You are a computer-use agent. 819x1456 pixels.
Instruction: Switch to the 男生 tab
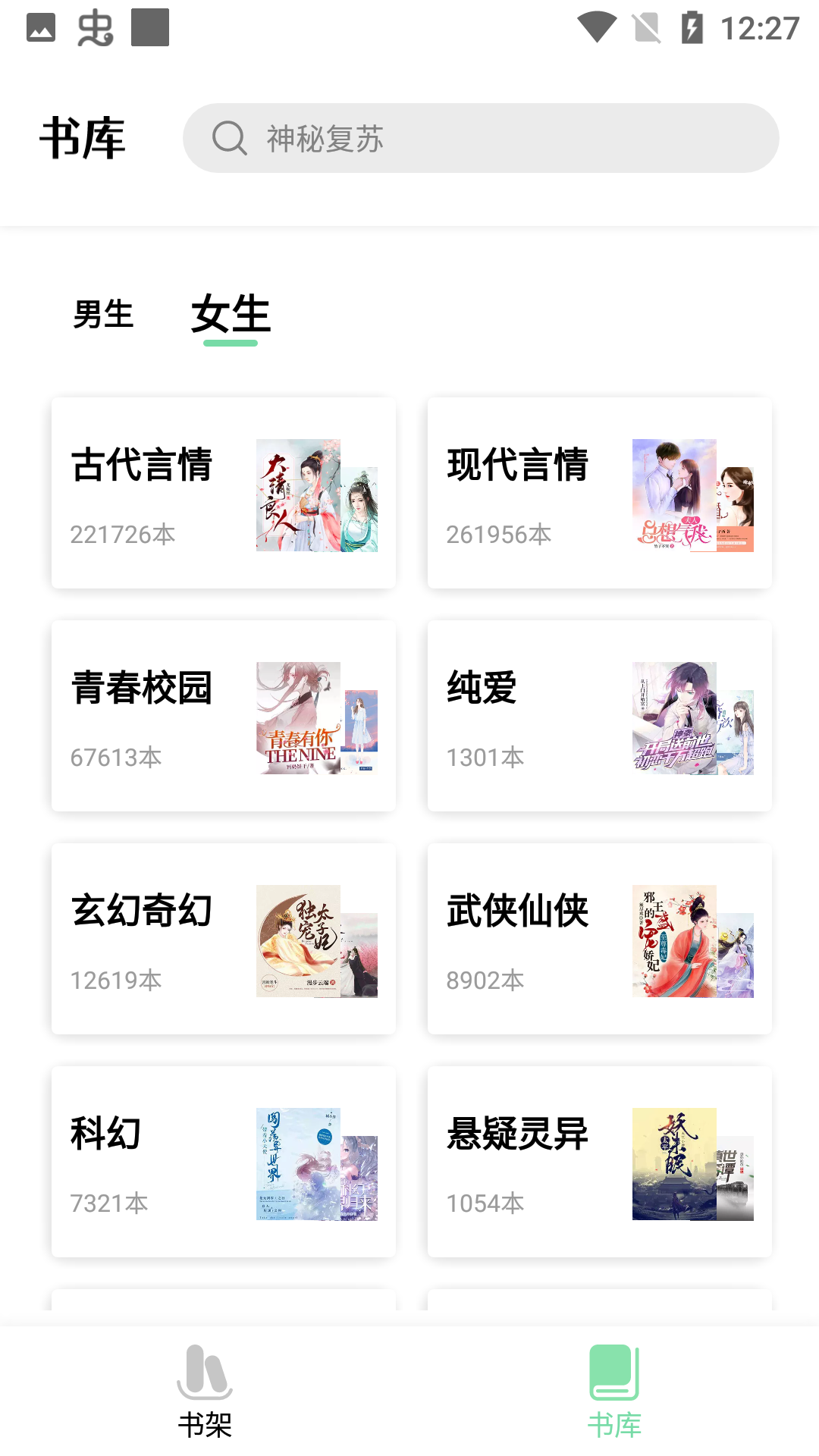(104, 314)
